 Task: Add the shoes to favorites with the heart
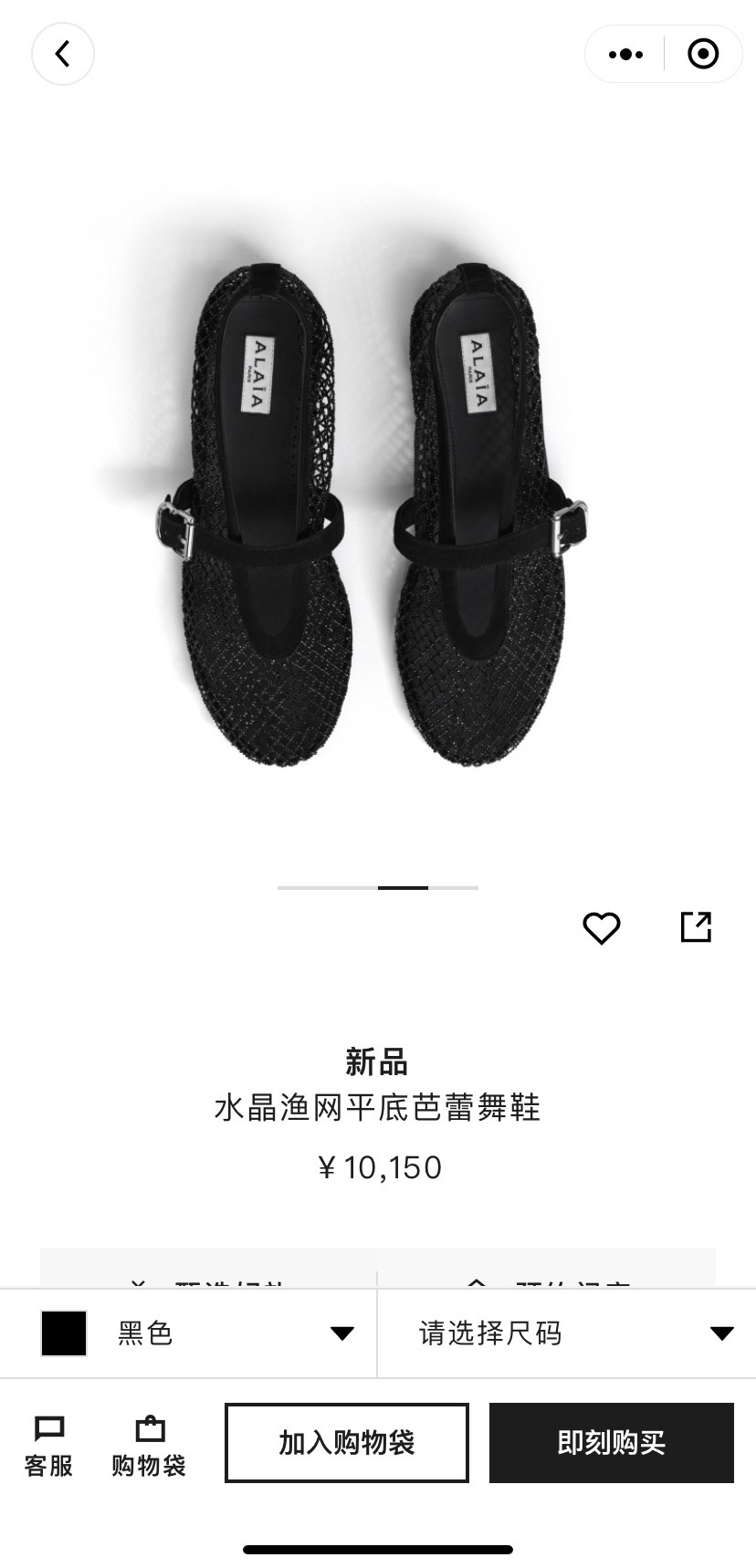coord(601,928)
